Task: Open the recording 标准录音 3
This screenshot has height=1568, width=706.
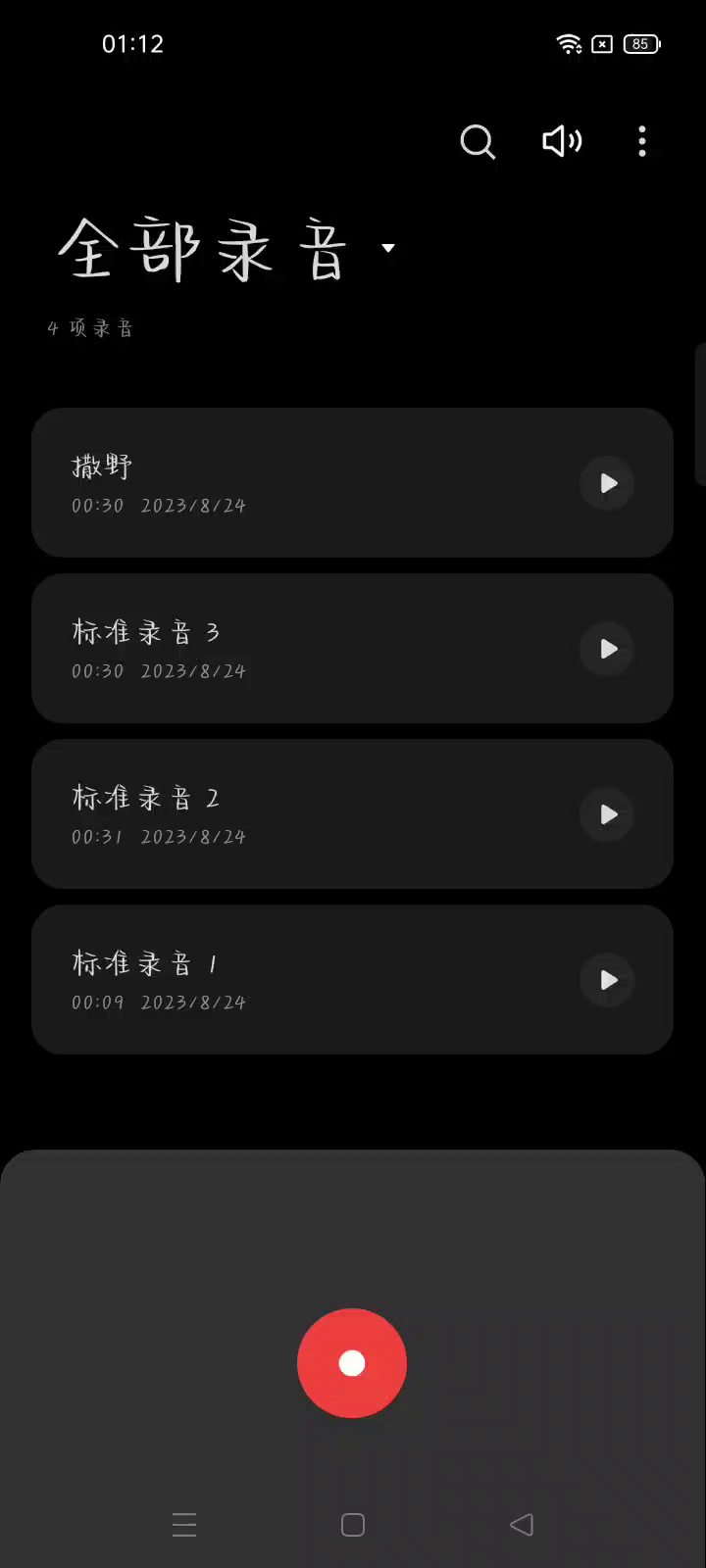Action: 294,649
